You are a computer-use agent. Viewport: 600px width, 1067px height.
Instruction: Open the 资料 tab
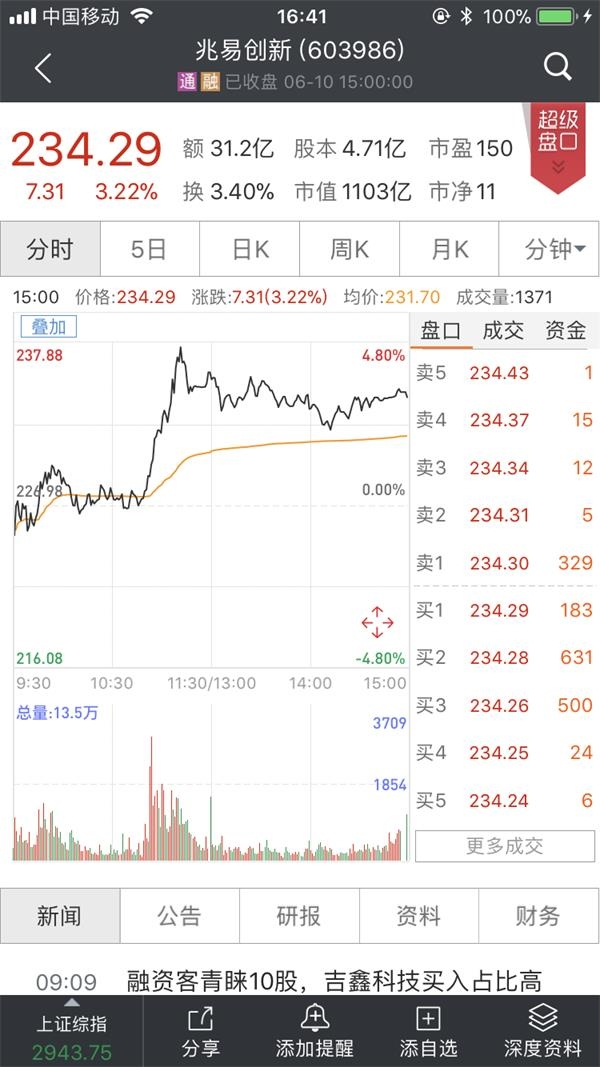[418, 915]
